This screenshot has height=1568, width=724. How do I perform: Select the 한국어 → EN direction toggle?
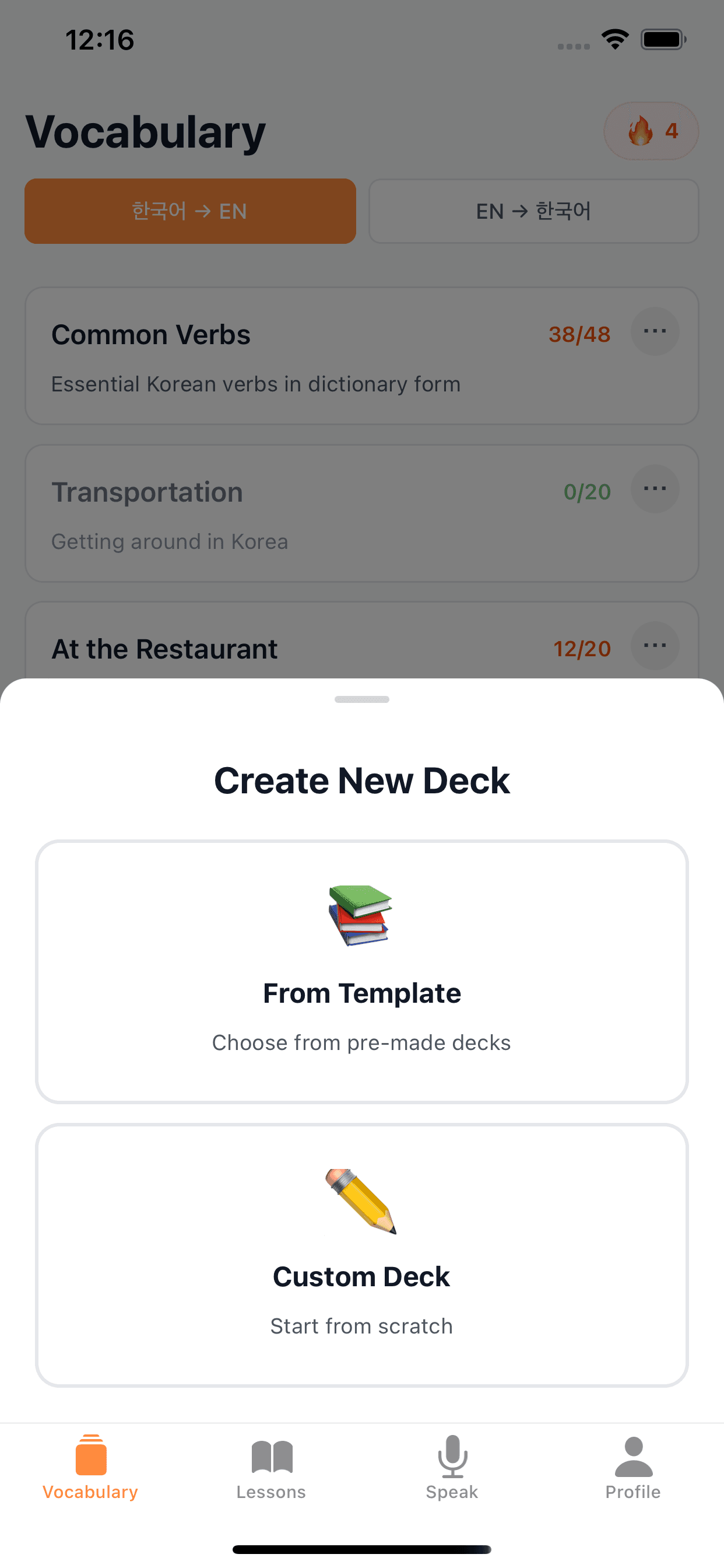click(x=189, y=211)
